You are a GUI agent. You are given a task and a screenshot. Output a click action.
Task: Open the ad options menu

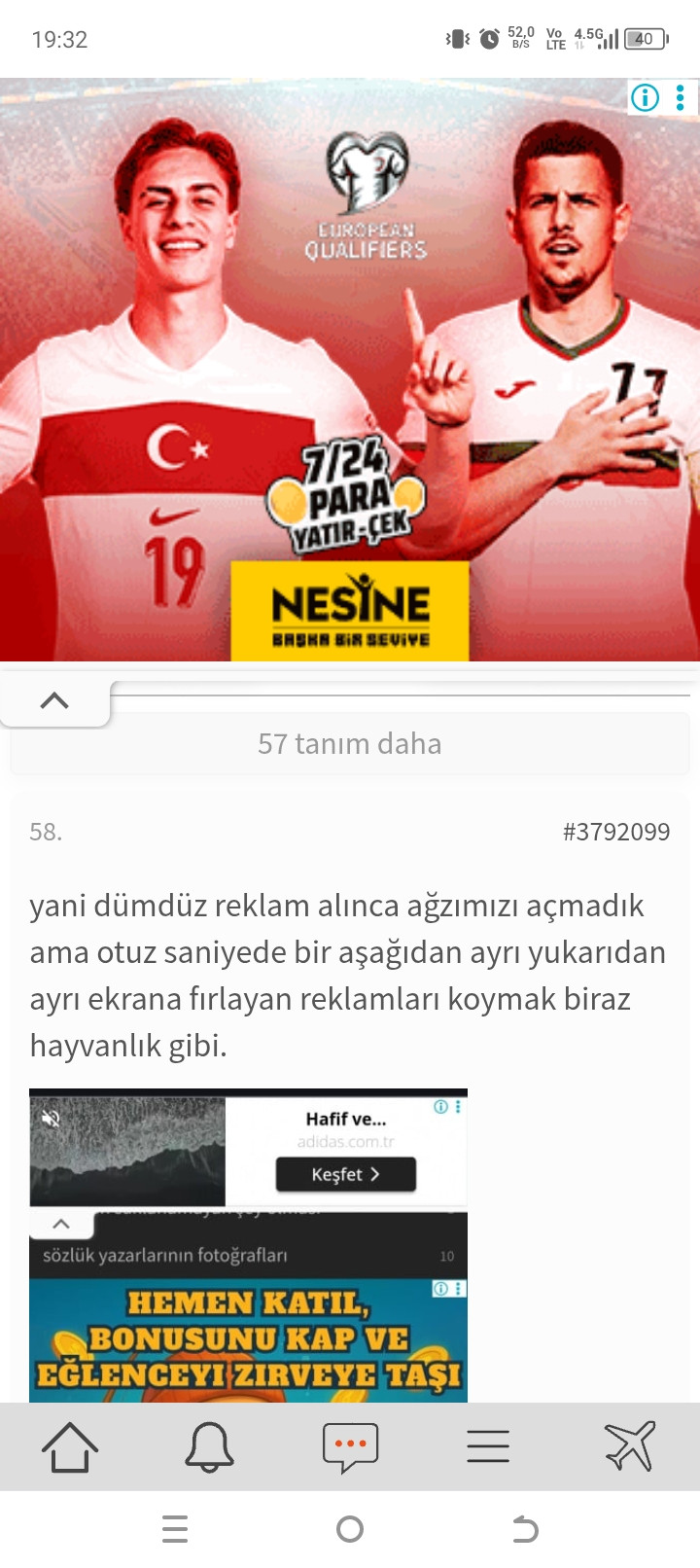pos(681,97)
